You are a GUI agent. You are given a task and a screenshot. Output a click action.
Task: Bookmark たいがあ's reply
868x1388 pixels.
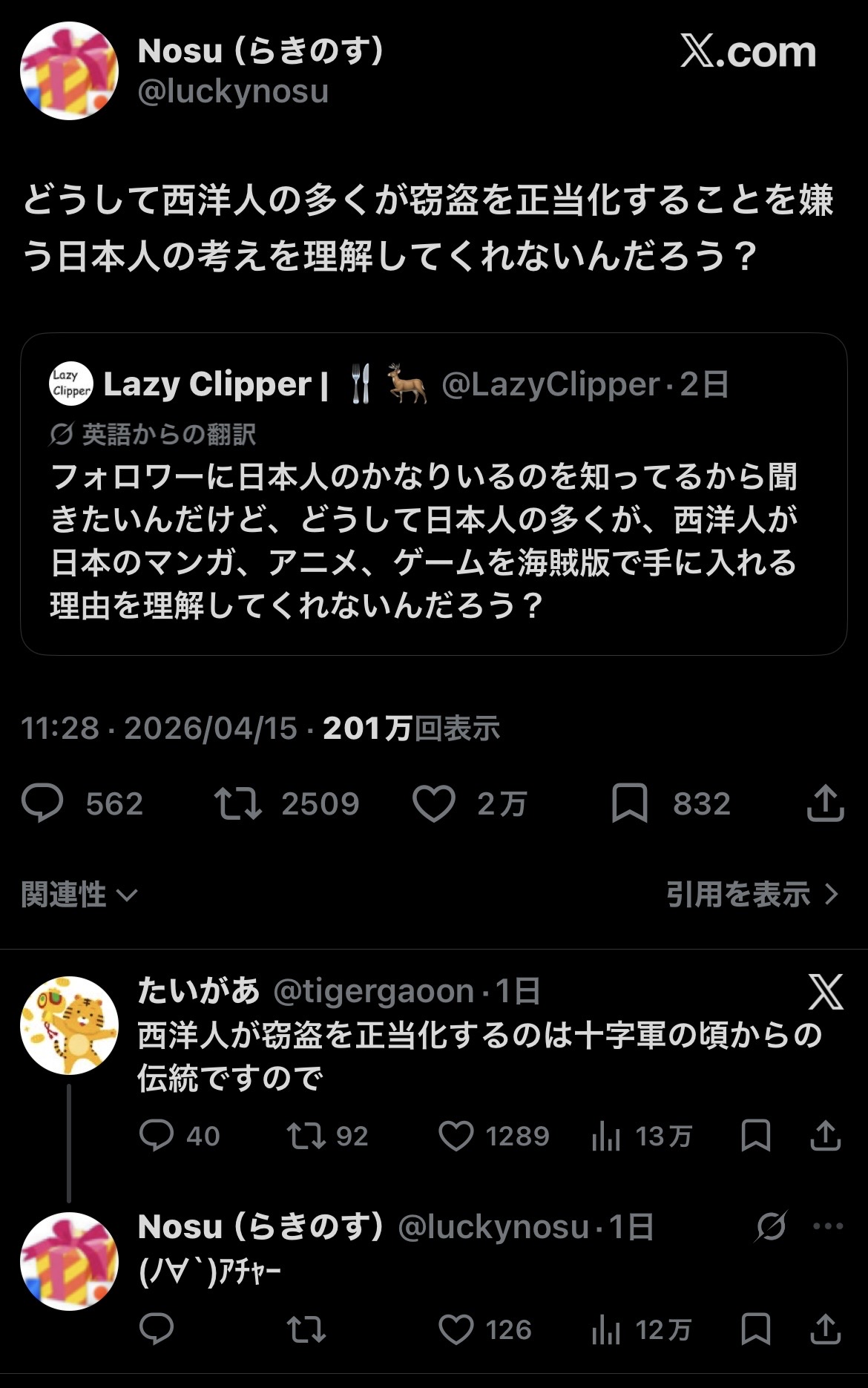[x=755, y=1136]
